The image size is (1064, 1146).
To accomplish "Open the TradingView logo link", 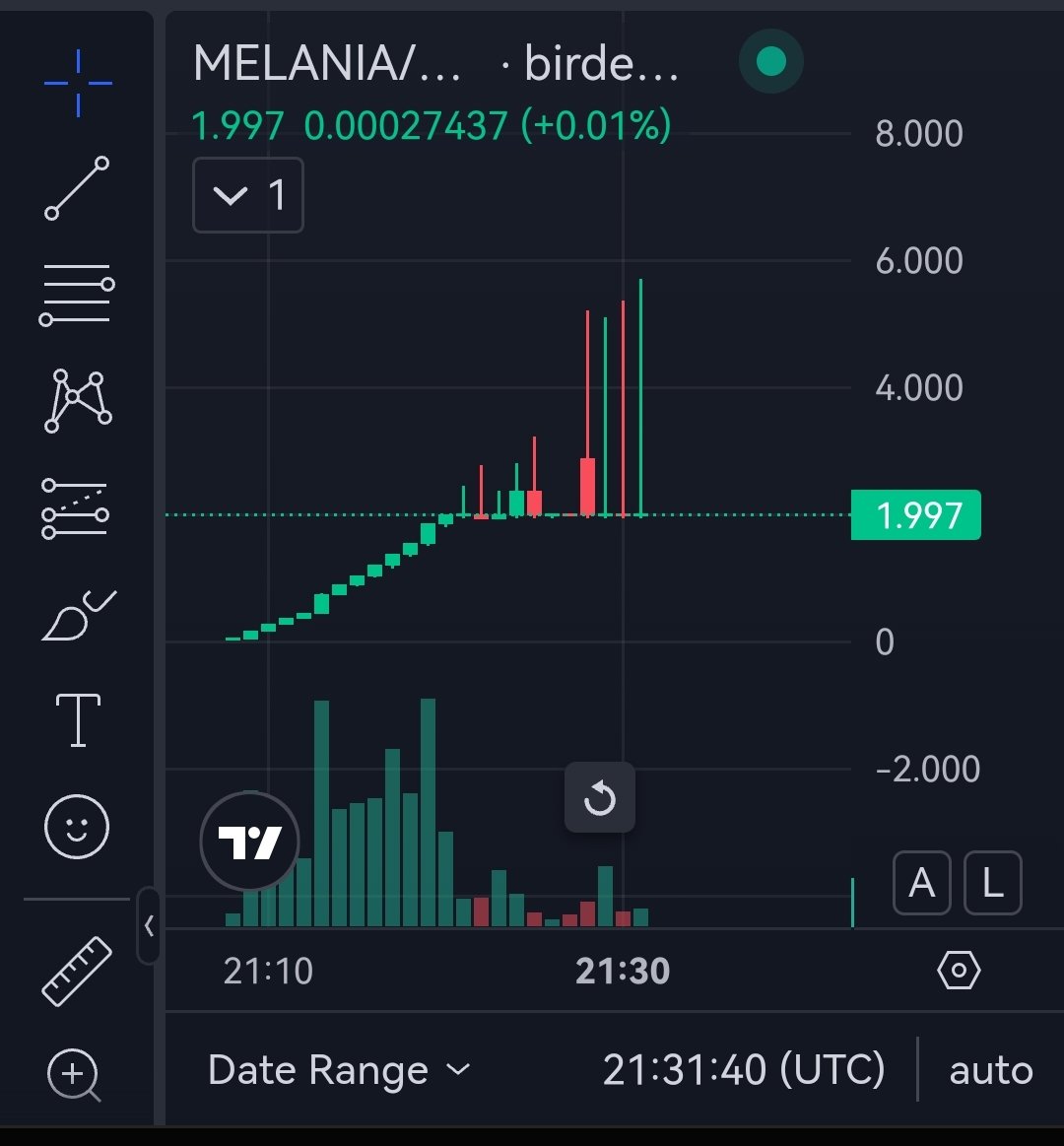I will pyautogui.click(x=250, y=842).
